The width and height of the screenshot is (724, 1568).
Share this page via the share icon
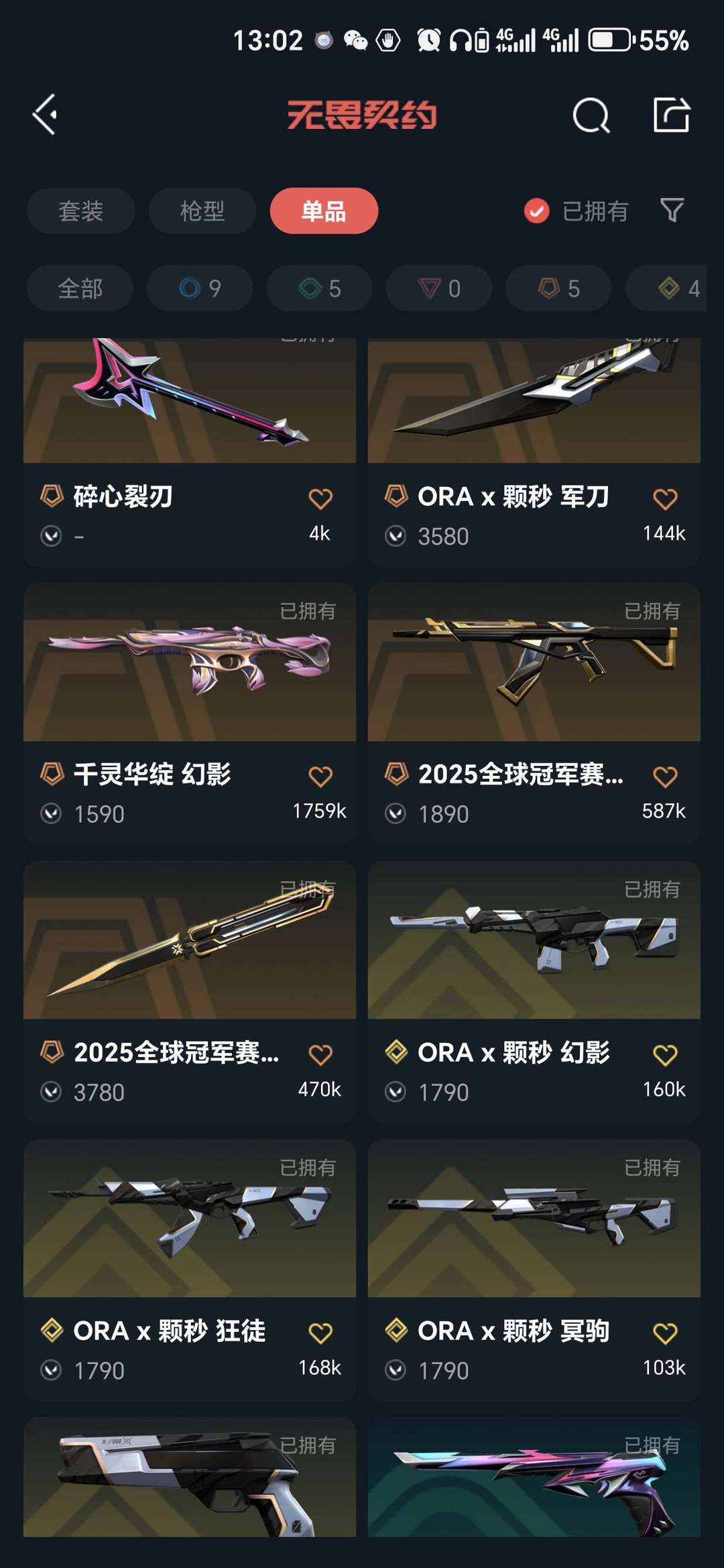pos(671,115)
